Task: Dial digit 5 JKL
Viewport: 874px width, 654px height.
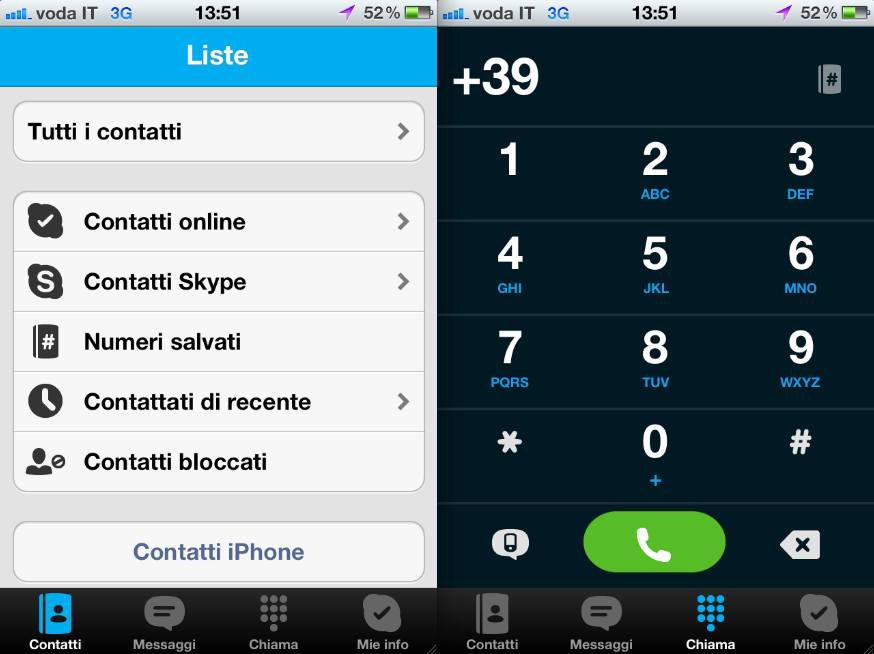Action: click(x=655, y=266)
